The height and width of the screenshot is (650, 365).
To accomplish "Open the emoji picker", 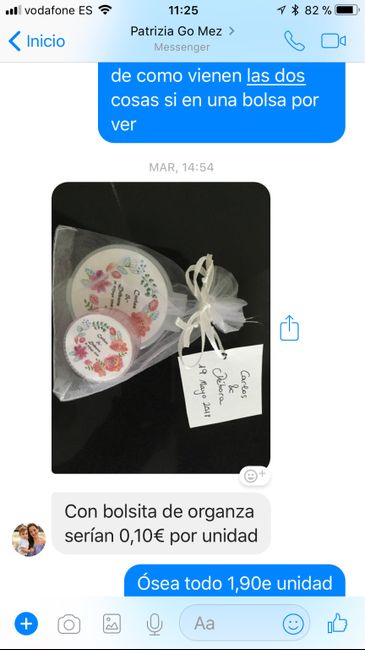I will tap(293, 623).
